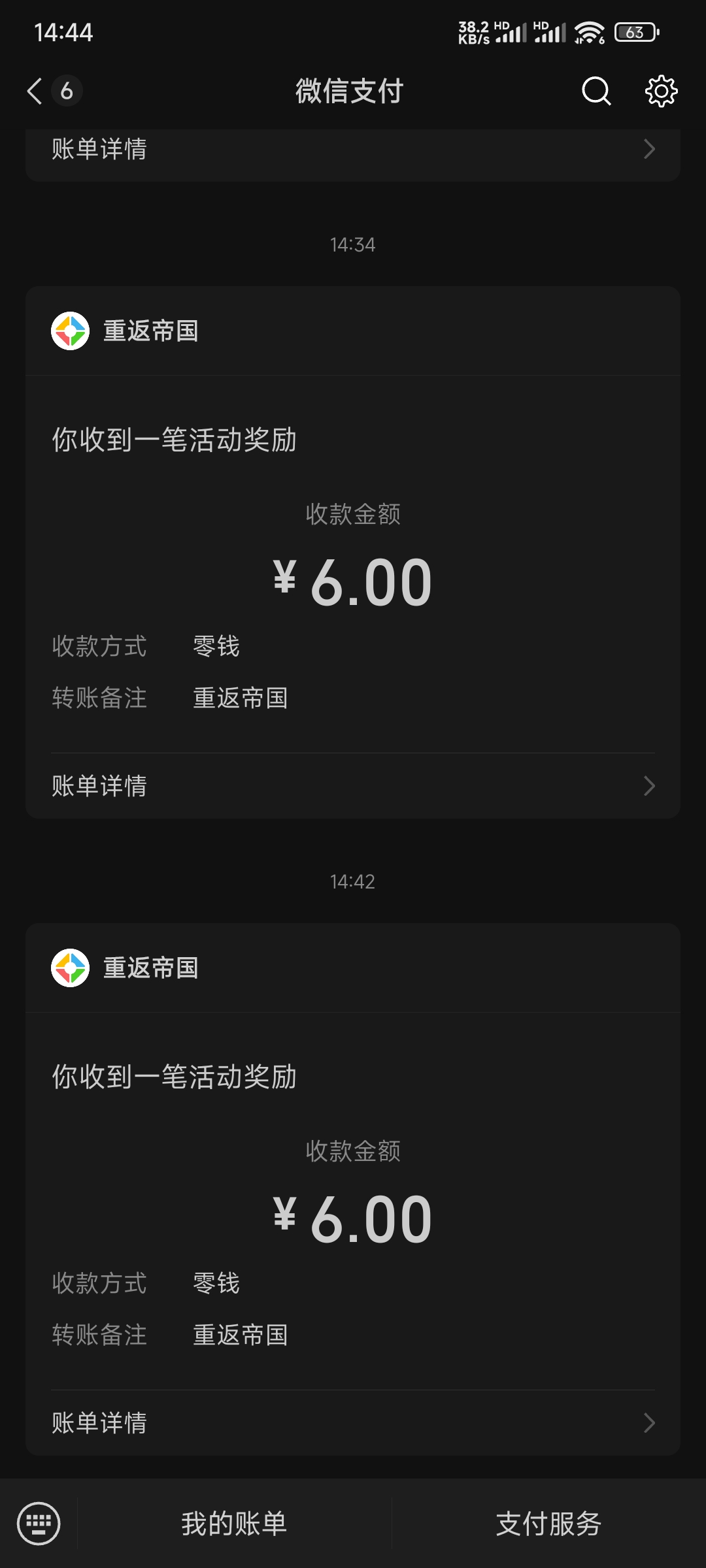The width and height of the screenshot is (706, 1568).
Task: Switch to keyboard input mode
Action: (x=39, y=1523)
